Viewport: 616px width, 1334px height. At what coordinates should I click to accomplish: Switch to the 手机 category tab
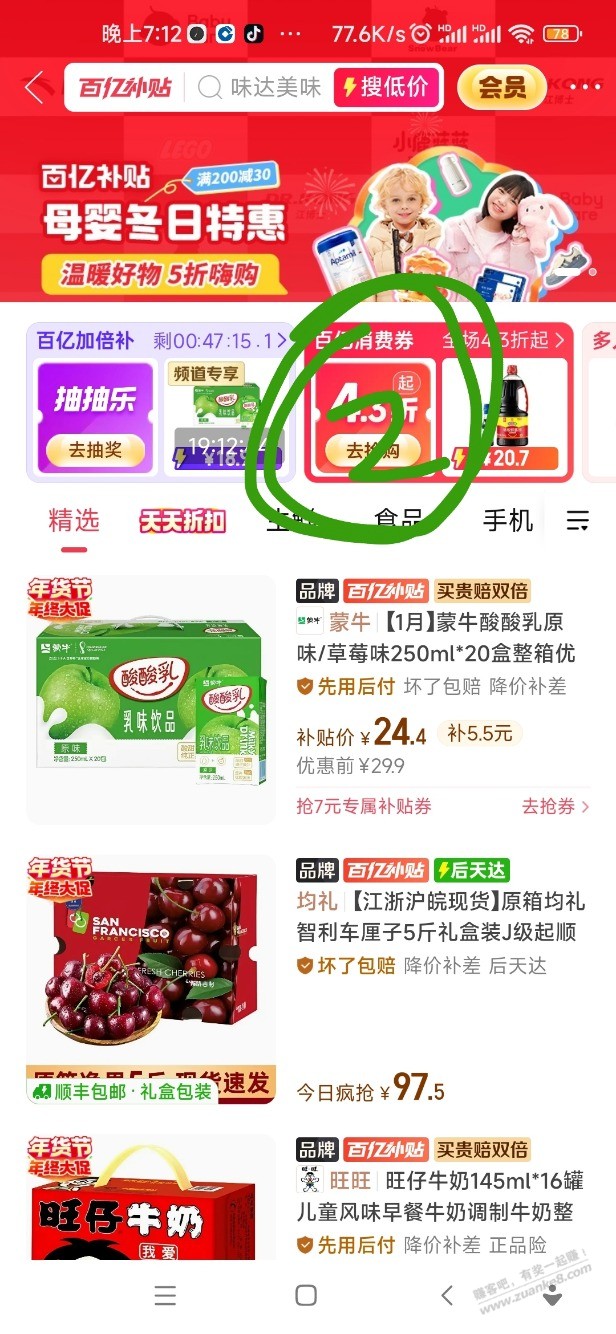click(x=508, y=521)
